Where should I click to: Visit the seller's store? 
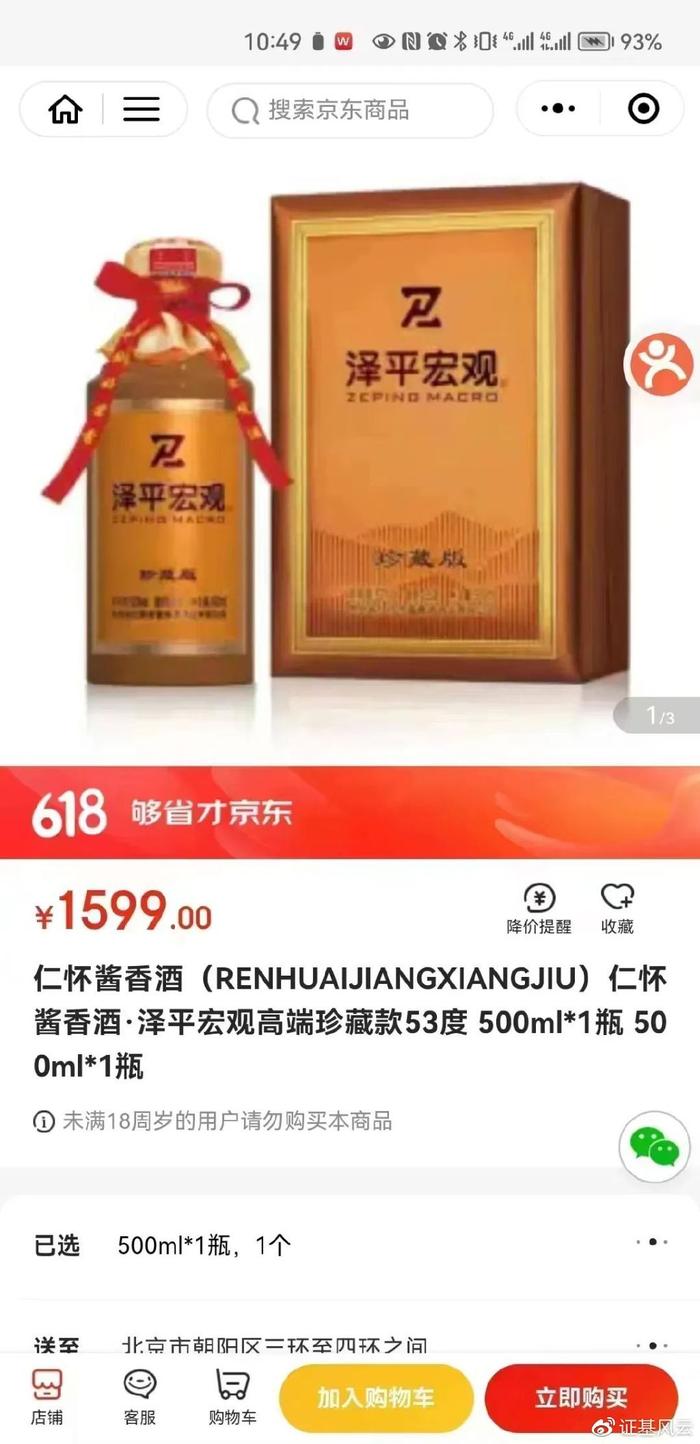pyautogui.click(x=47, y=1398)
